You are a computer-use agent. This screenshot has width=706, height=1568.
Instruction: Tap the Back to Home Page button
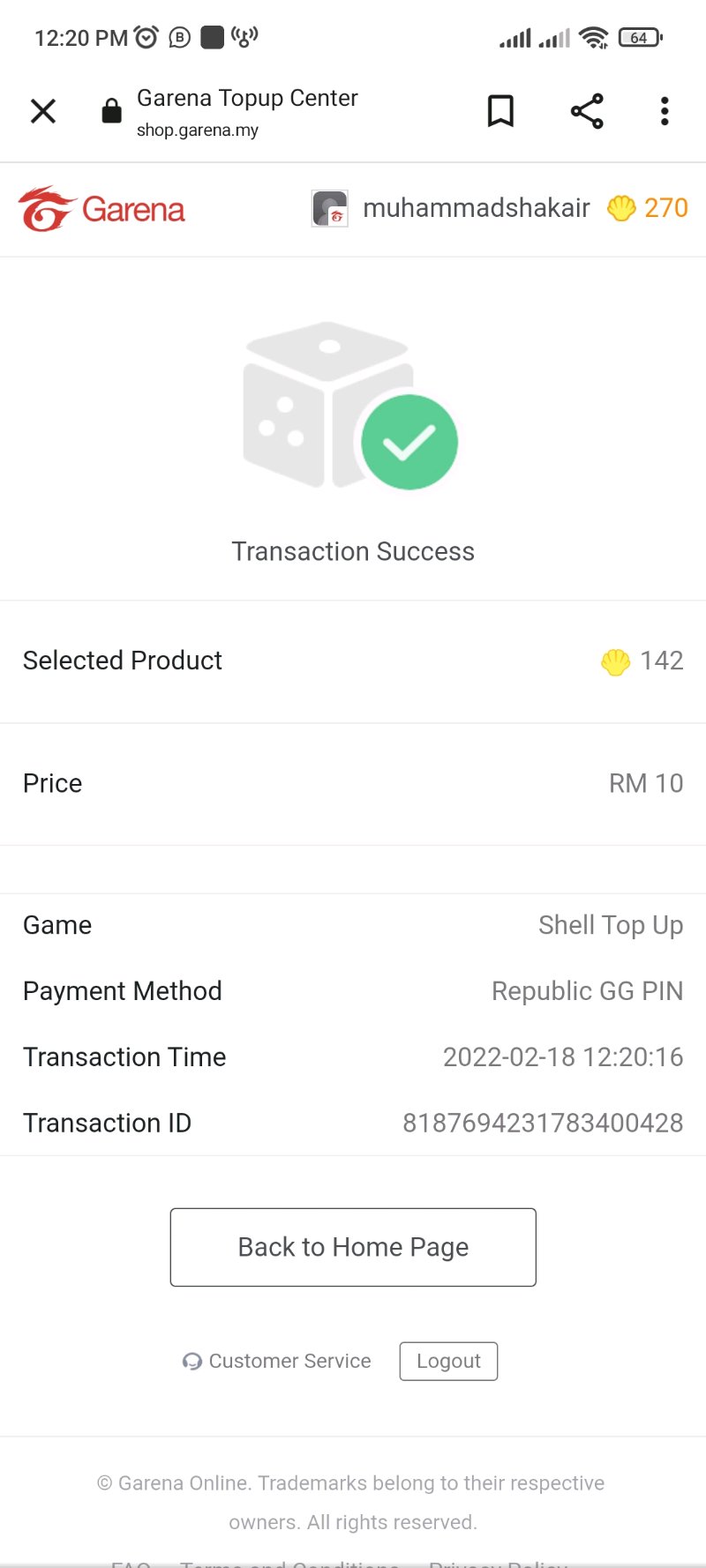point(353,1247)
